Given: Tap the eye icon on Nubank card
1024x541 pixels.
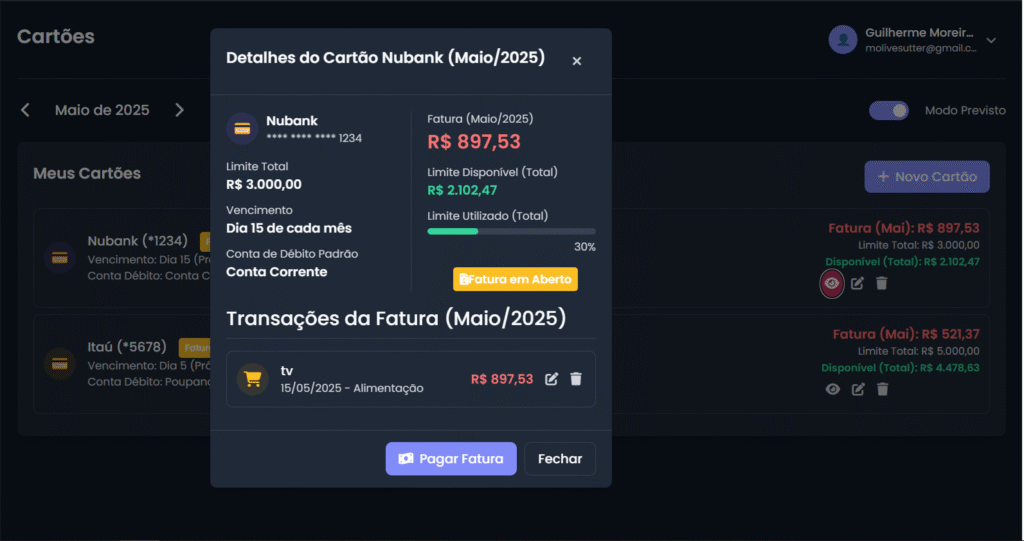Looking at the screenshot, I should [831, 283].
